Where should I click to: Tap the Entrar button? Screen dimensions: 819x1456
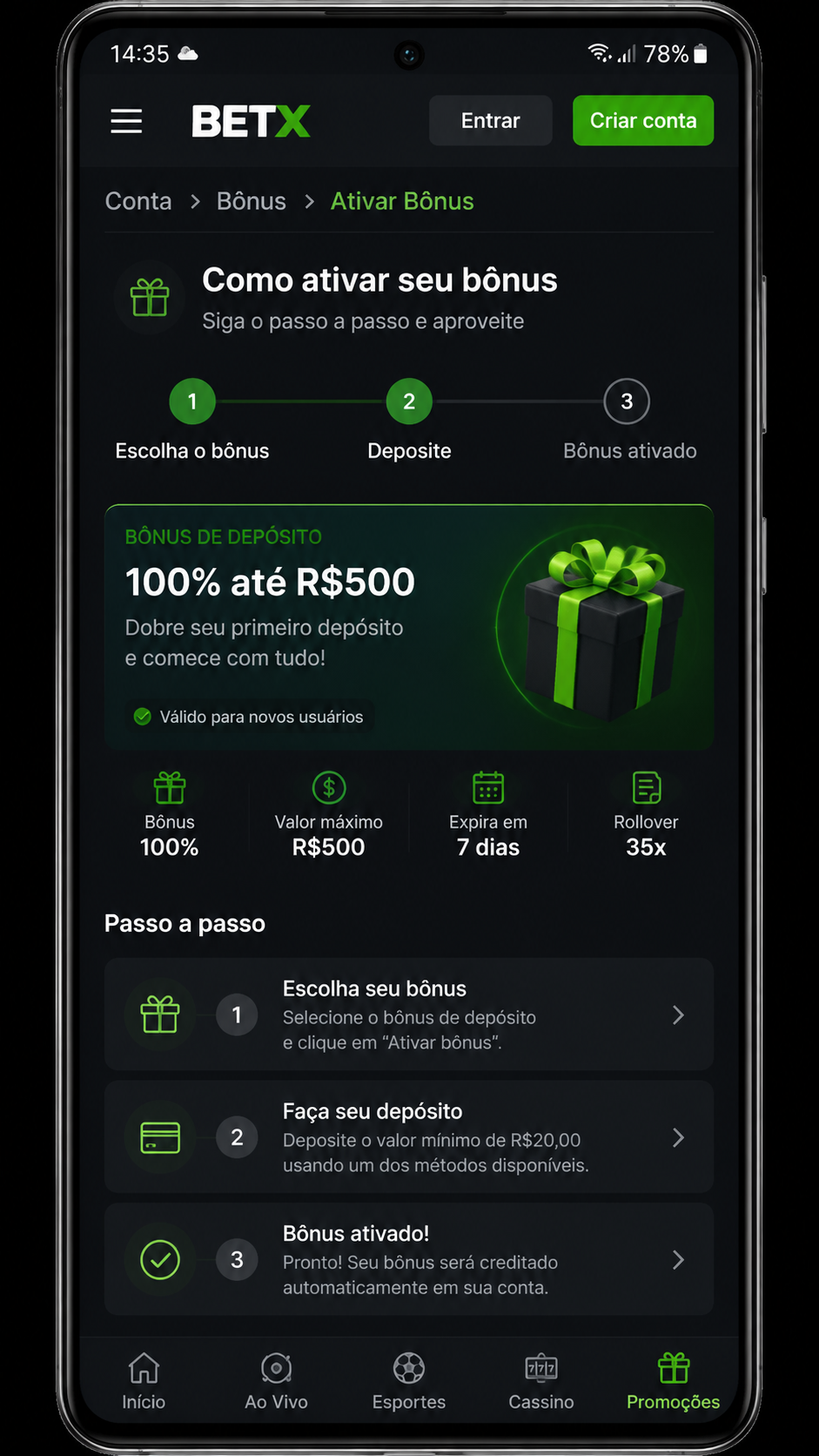pyautogui.click(x=490, y=120)
